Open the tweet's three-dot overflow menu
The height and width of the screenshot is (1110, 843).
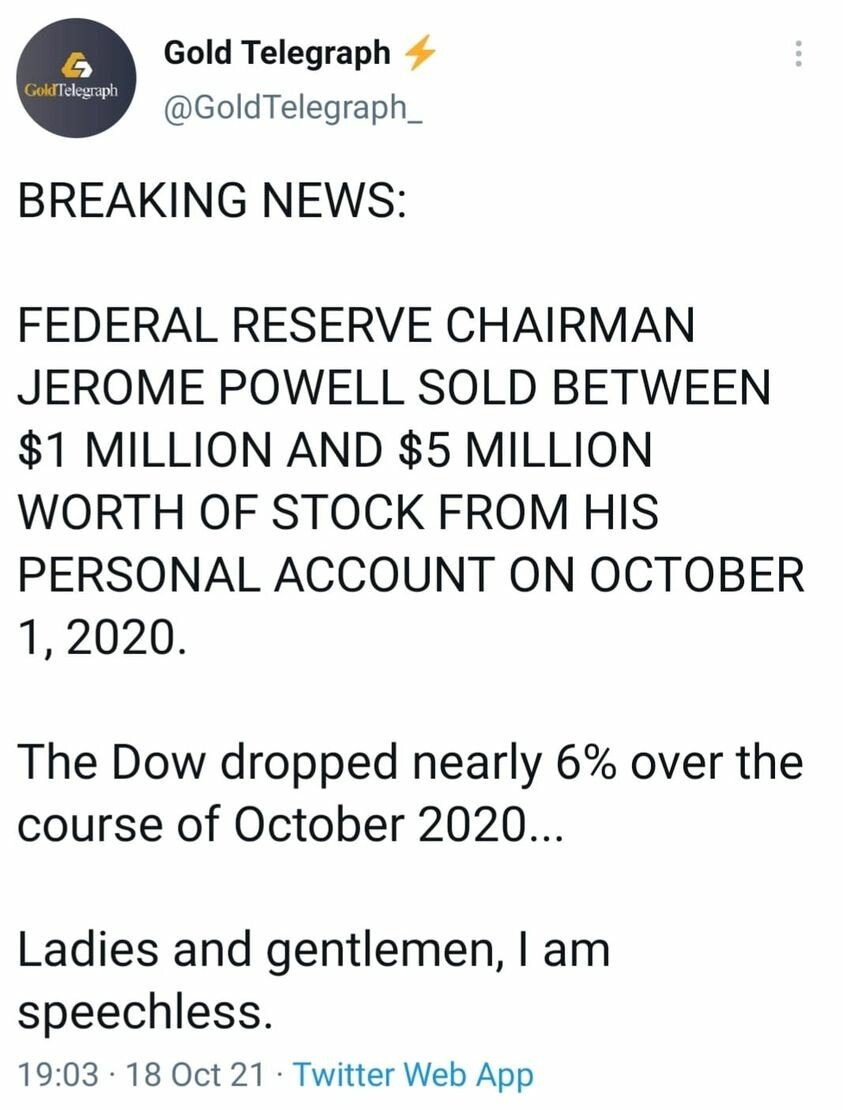point(798,54)
